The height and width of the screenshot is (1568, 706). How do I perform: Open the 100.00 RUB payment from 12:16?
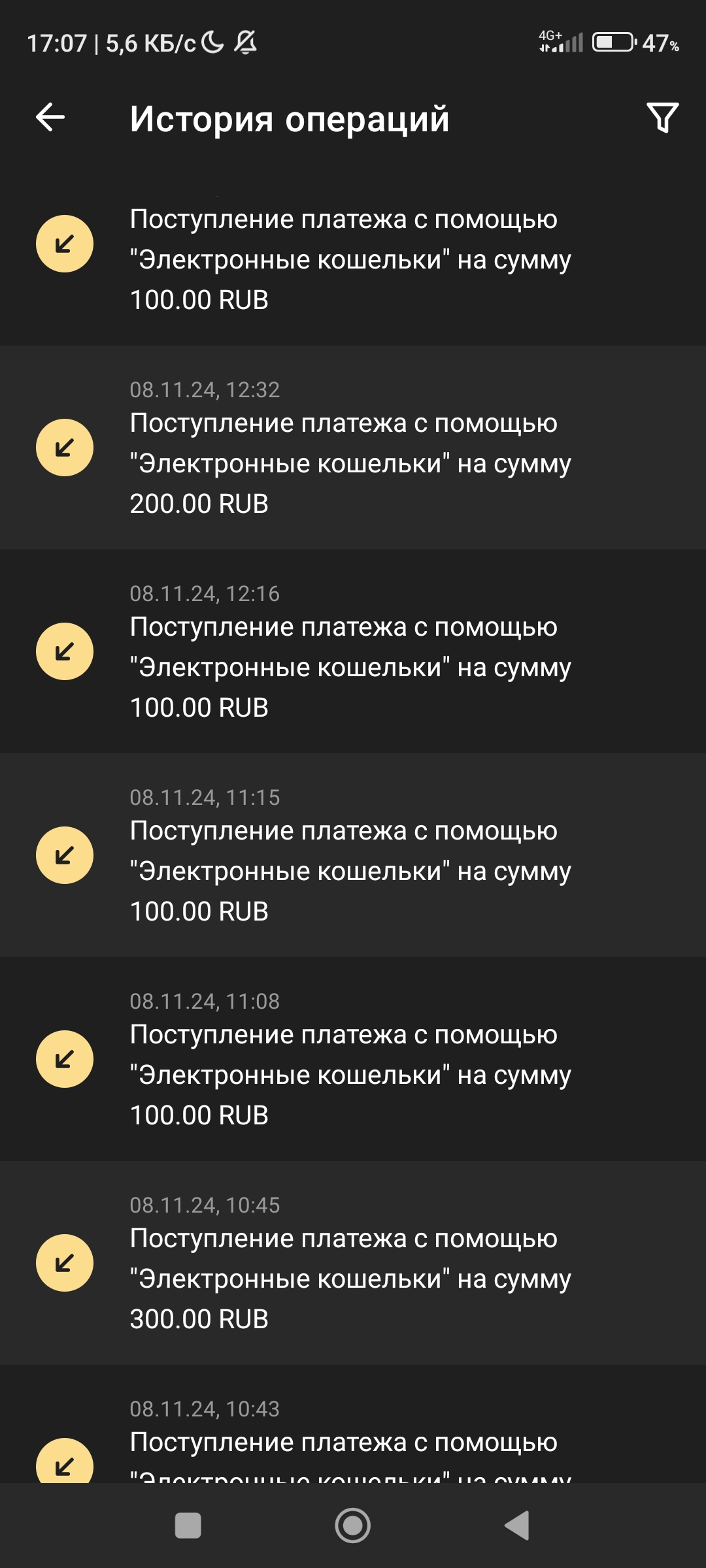click(353, 651)
